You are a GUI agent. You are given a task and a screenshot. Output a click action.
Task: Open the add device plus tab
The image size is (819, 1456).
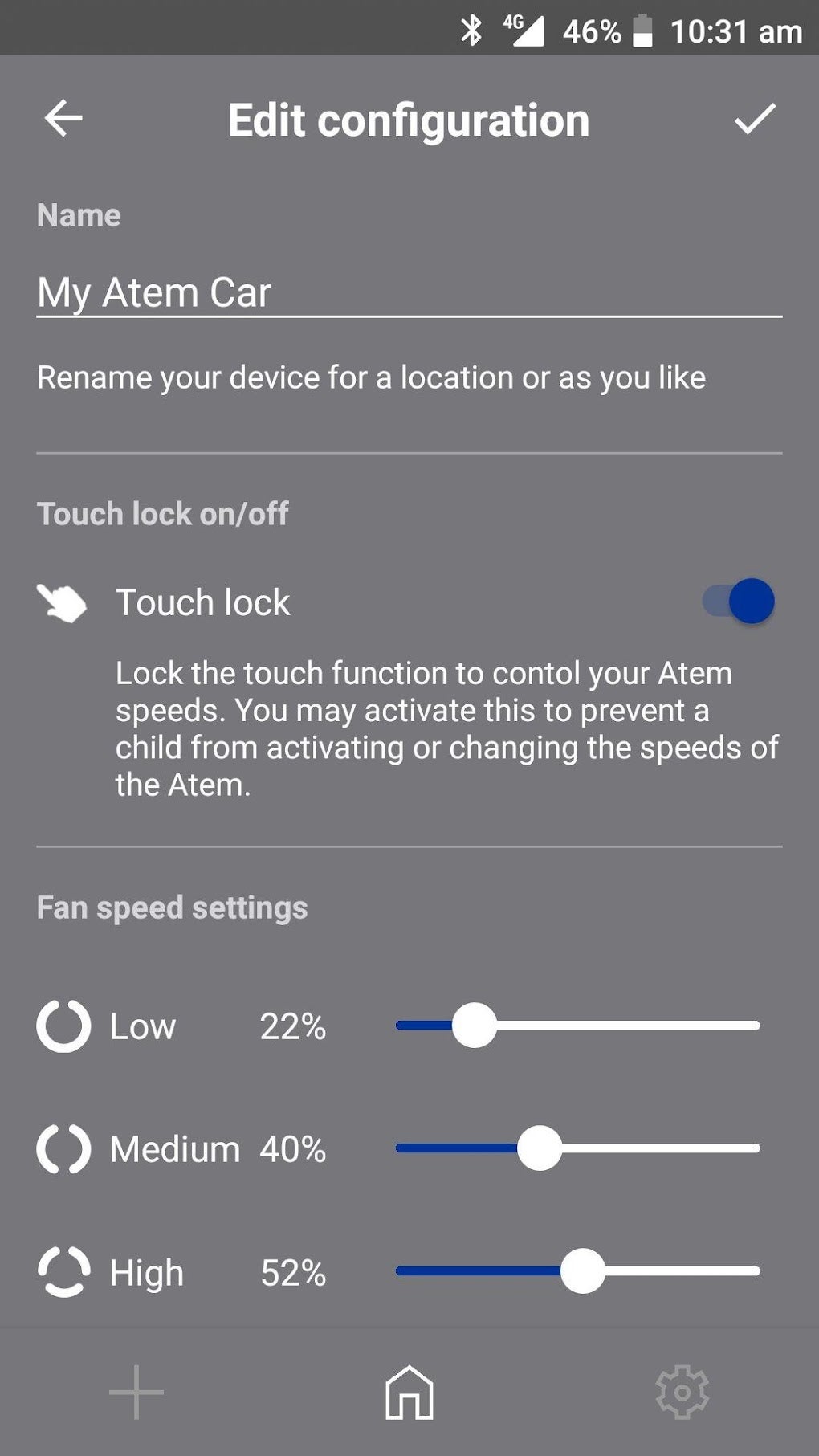[136, 1392]
